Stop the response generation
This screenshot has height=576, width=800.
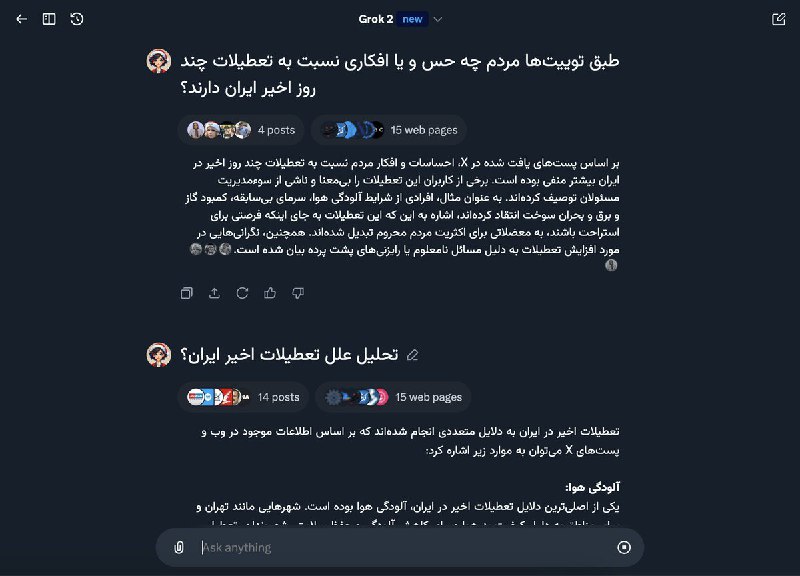pos(624,547)
